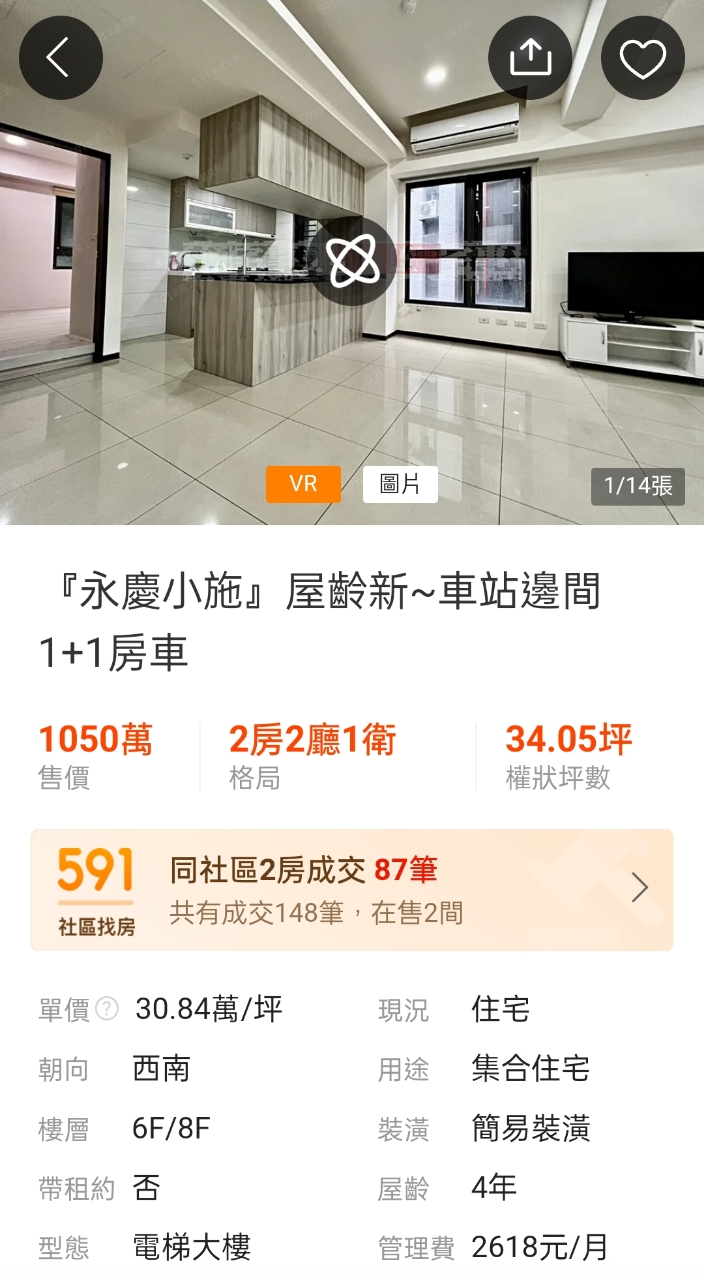Share this property listing
Image resolution: width=704 pixels, height=1280 pixels.
[x=530, y=58]
